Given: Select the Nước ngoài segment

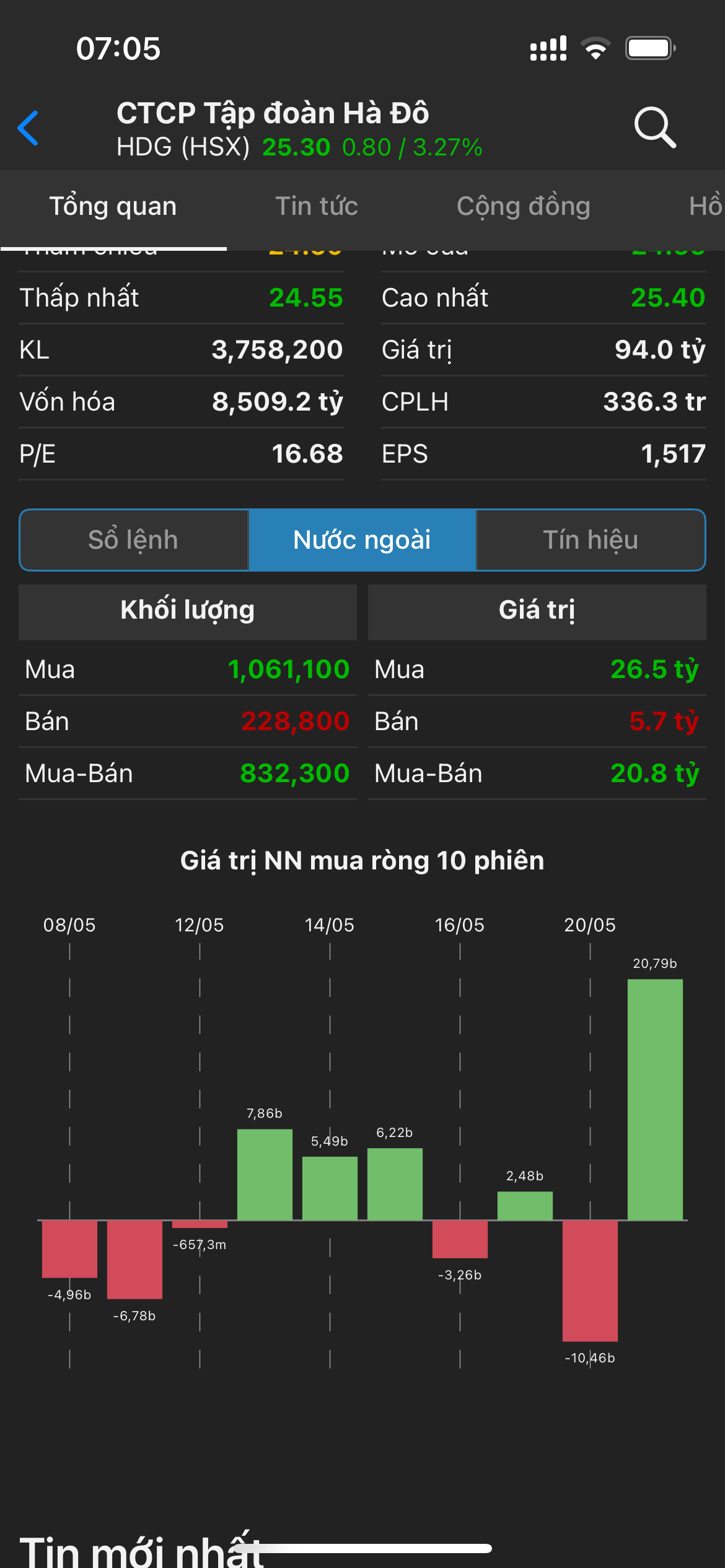Looking at the screenshot, I should pos(362,540).
